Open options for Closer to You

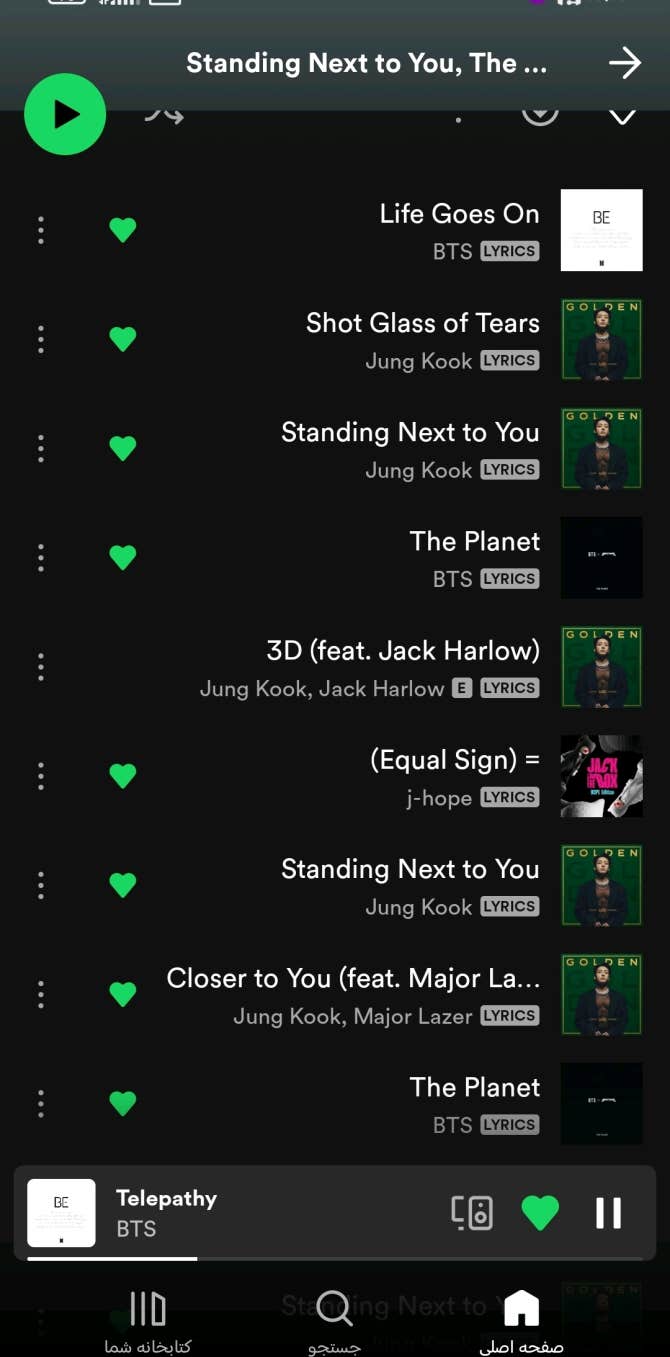pos(41,994)
